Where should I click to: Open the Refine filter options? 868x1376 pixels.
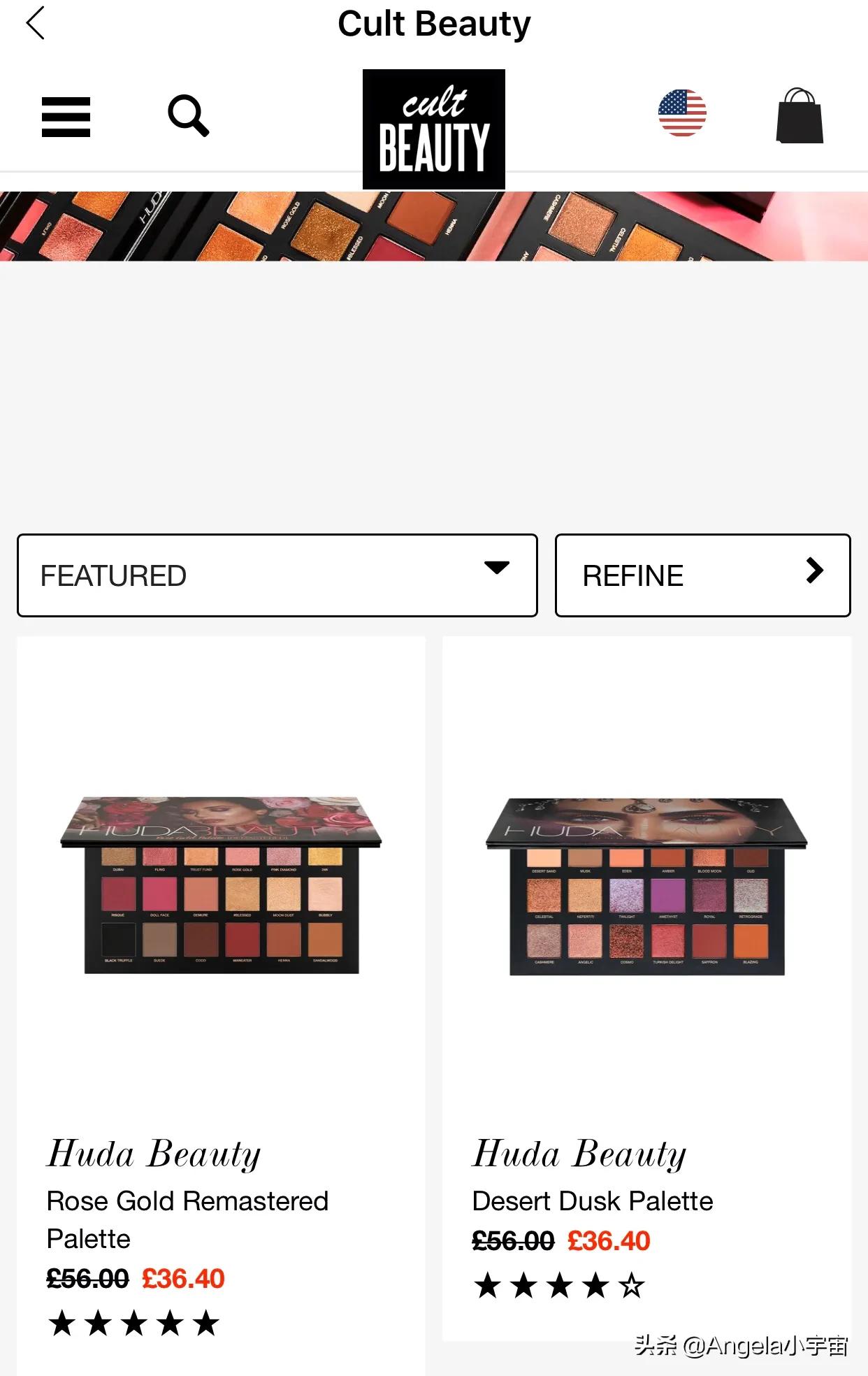702,575
